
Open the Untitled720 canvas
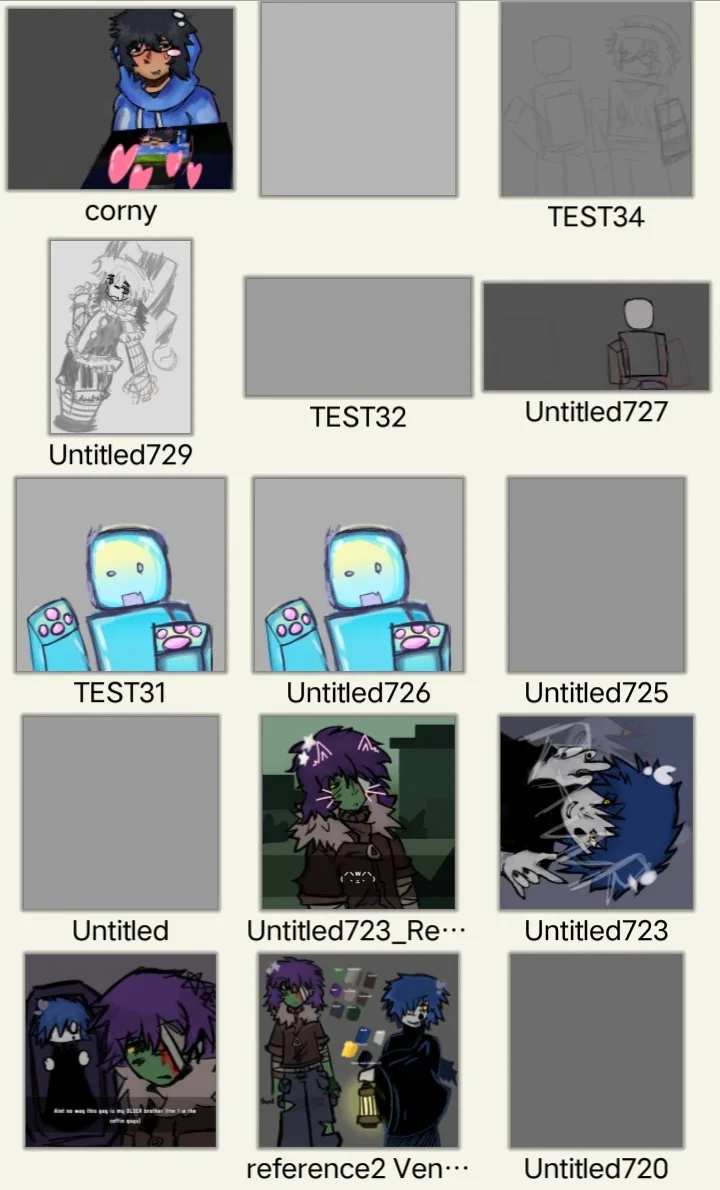(596, 1050)
